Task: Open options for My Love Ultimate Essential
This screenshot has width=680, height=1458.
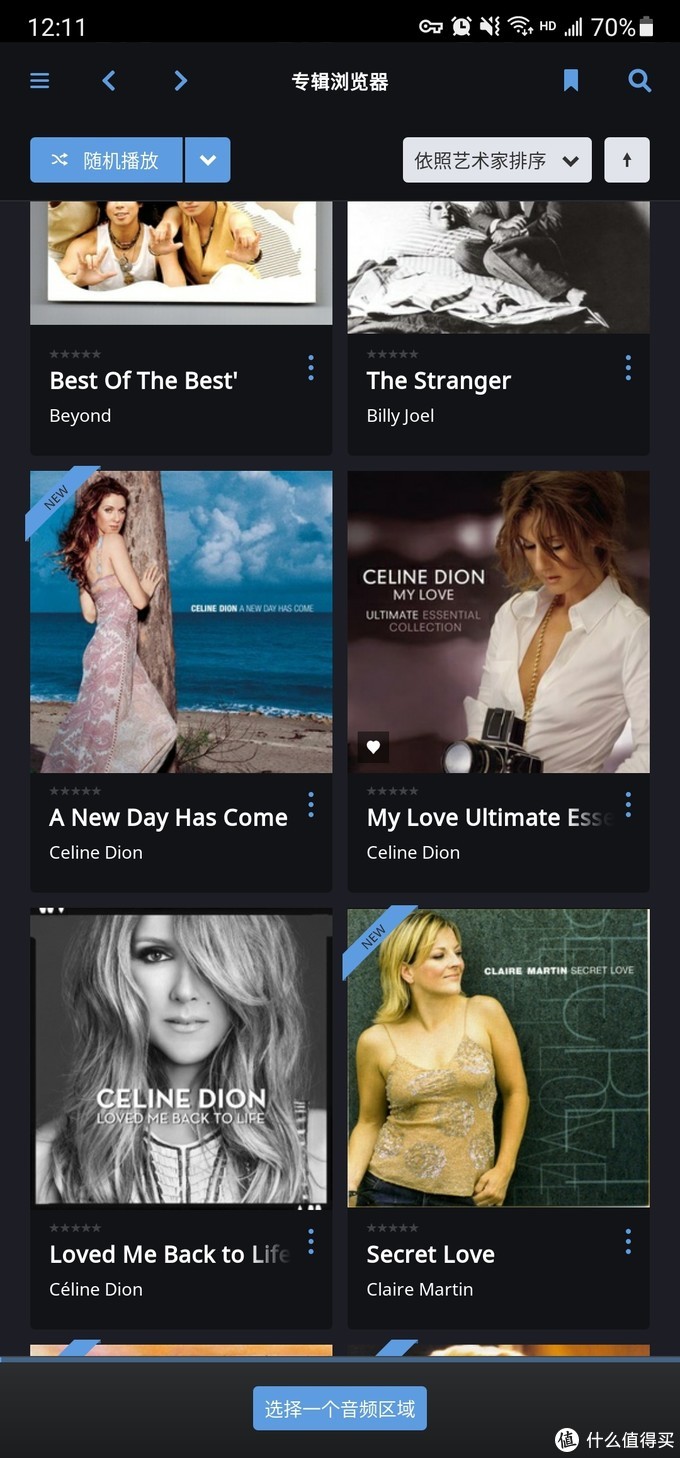Action: [628, 805]
